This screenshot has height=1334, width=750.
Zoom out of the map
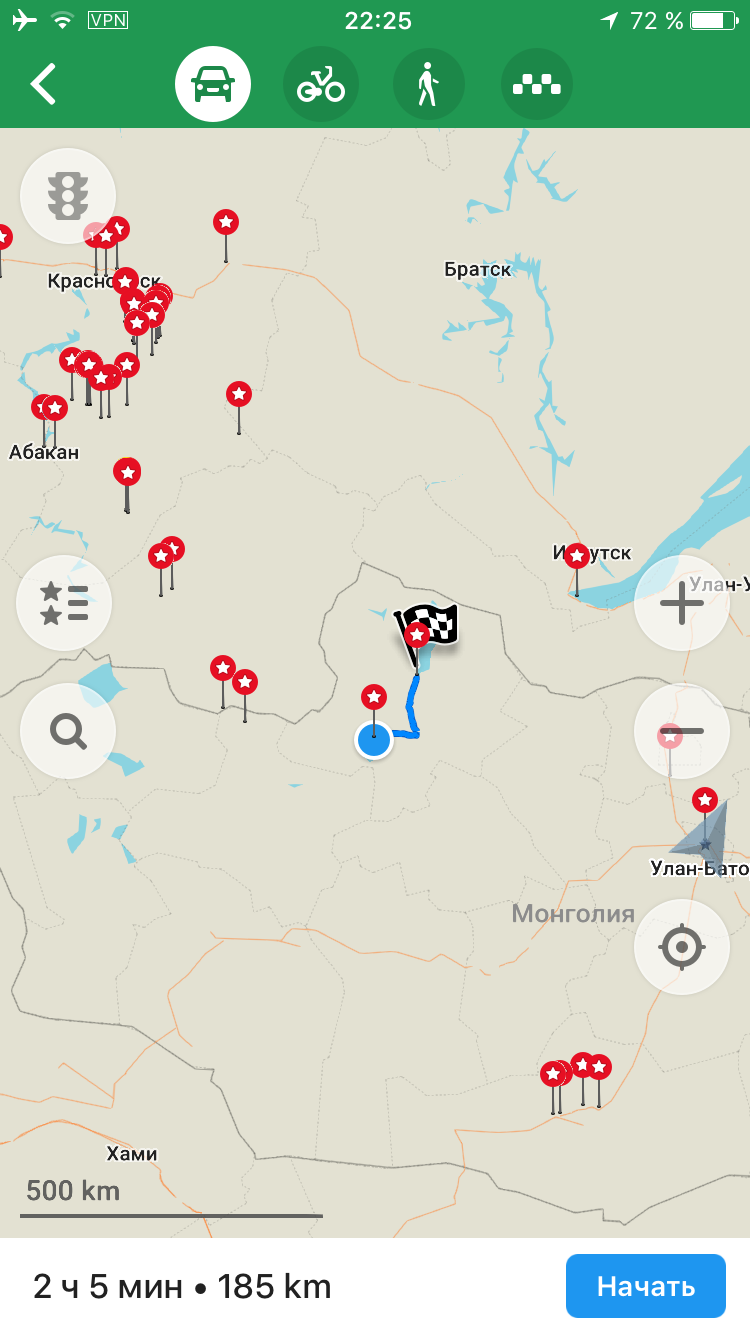[x=682, y=731]
